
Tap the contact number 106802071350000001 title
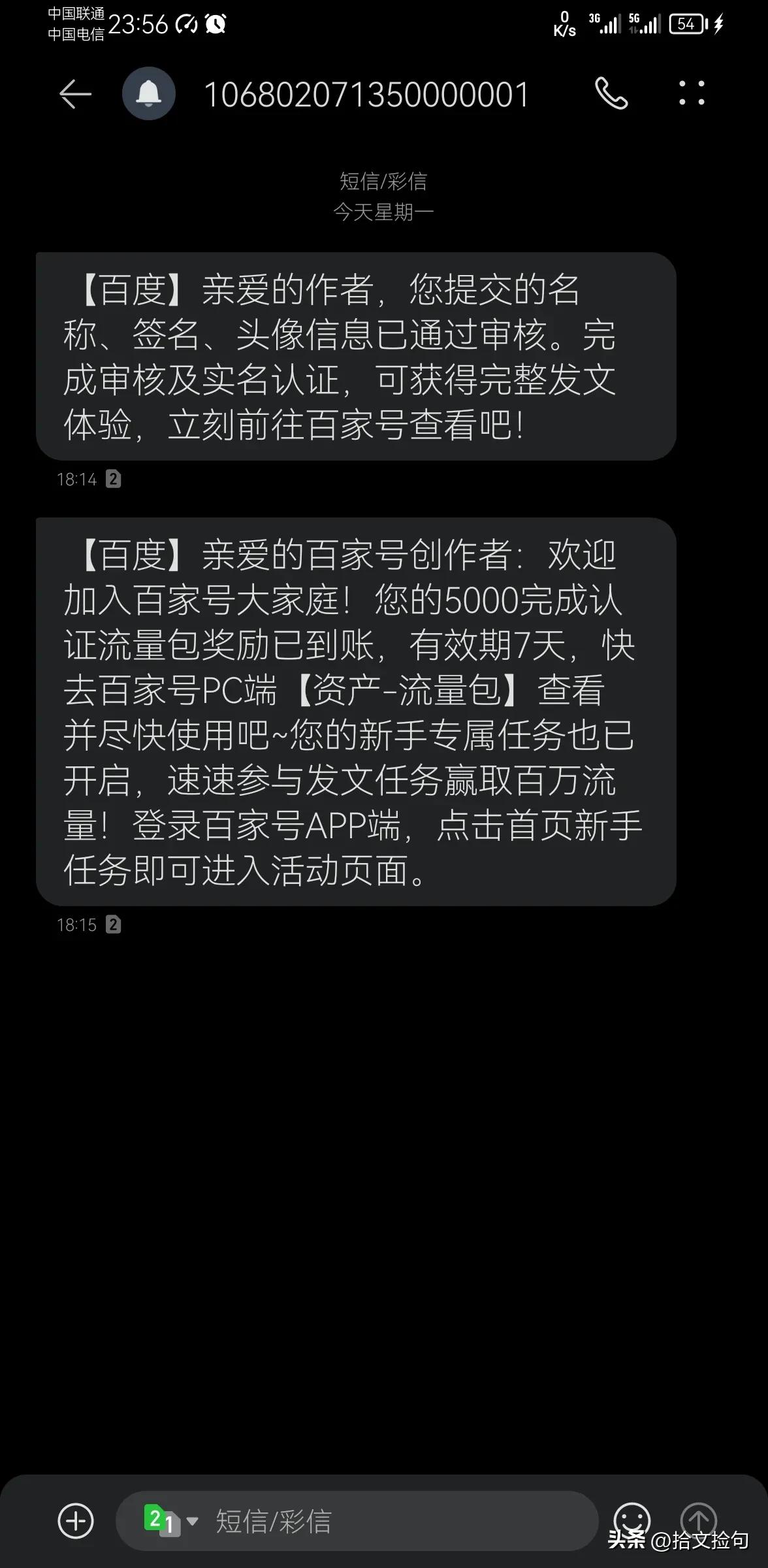tap(367, 93)
